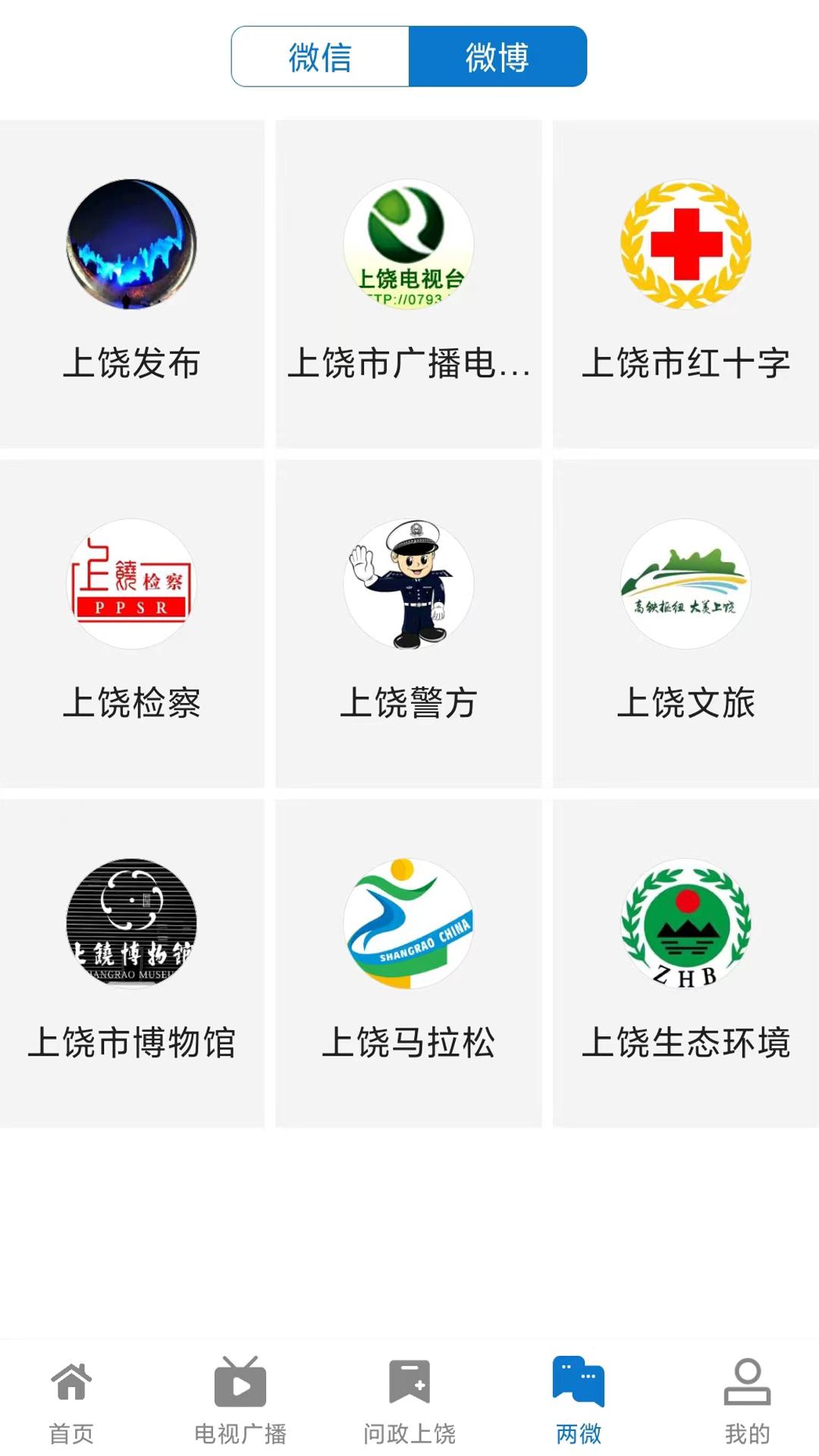Open the 上饶马拉松 account
Viewport: 819px width, 1456px height.
(x=409, y=962)
